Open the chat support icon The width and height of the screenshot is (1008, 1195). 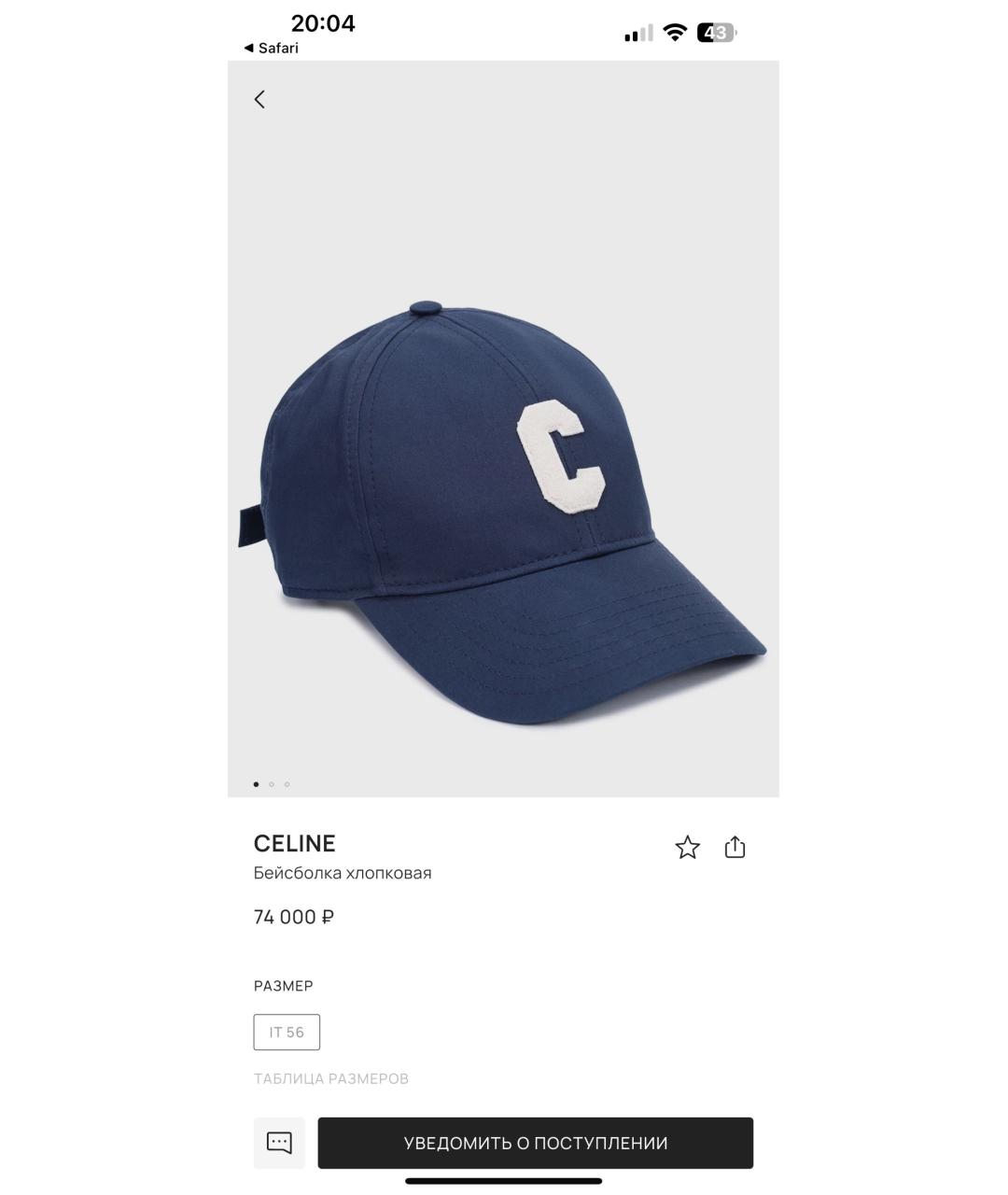click(x=279, y=1143)
